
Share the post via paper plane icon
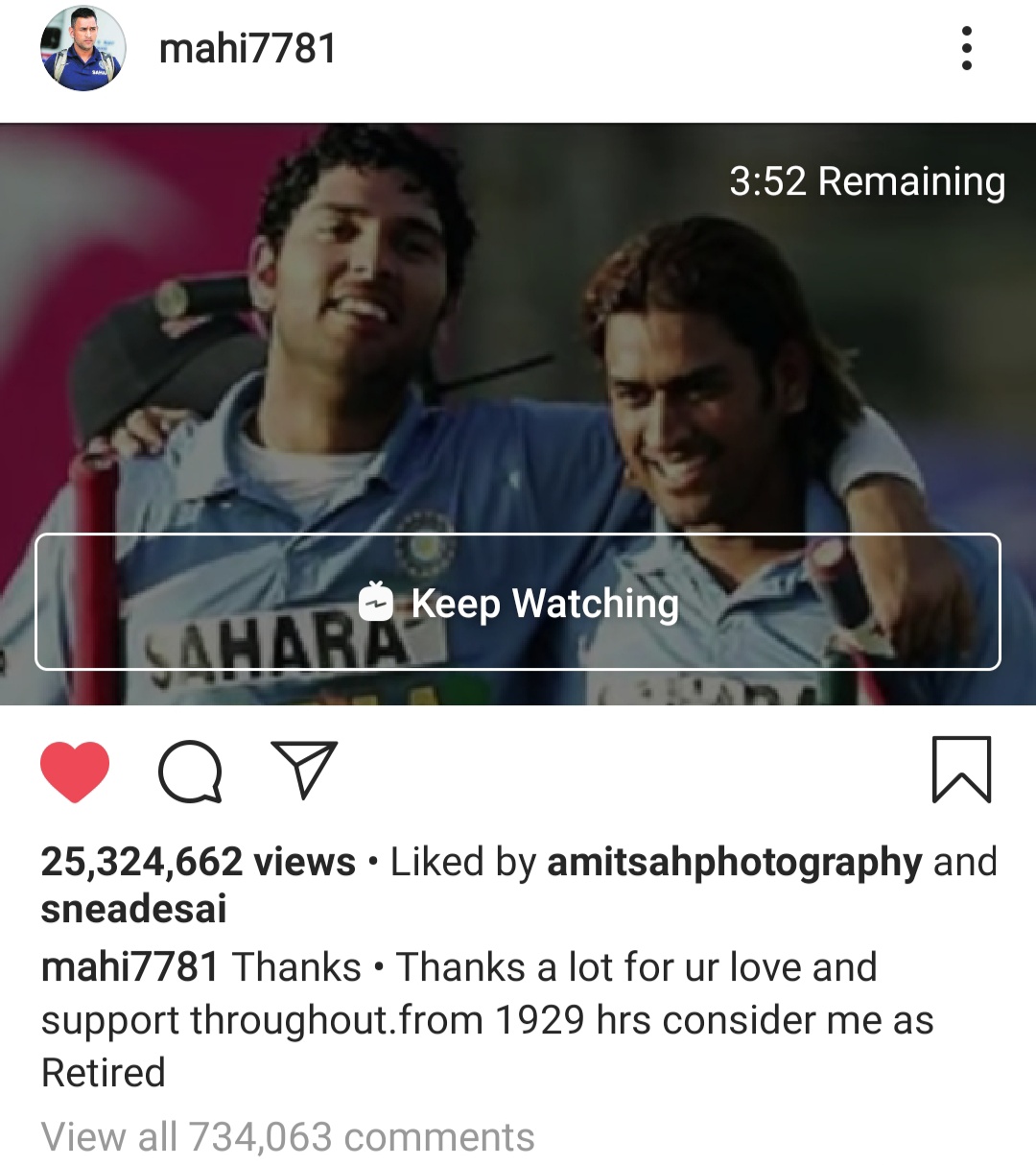tap(304, 769)
